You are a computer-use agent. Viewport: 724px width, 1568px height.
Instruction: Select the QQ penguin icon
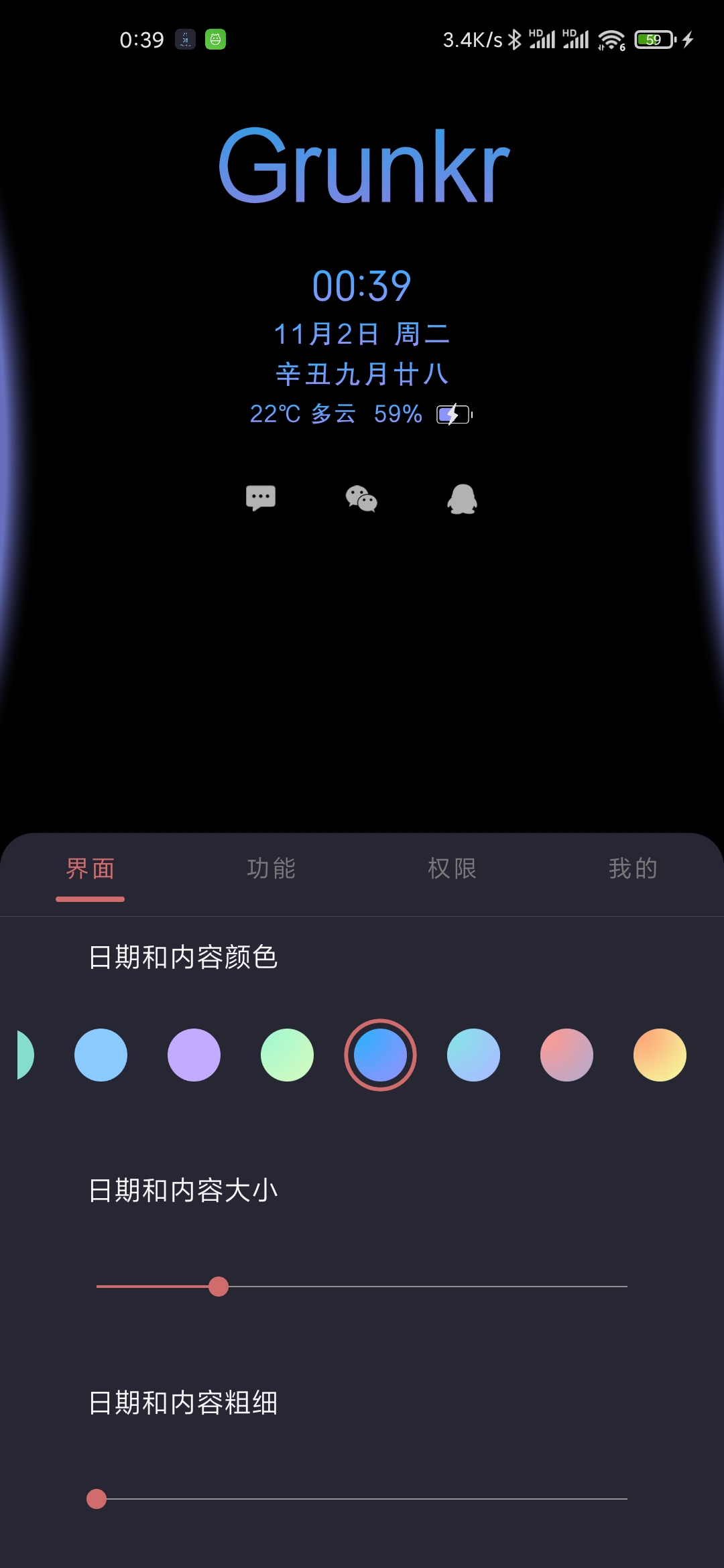(x=463, y=499)
